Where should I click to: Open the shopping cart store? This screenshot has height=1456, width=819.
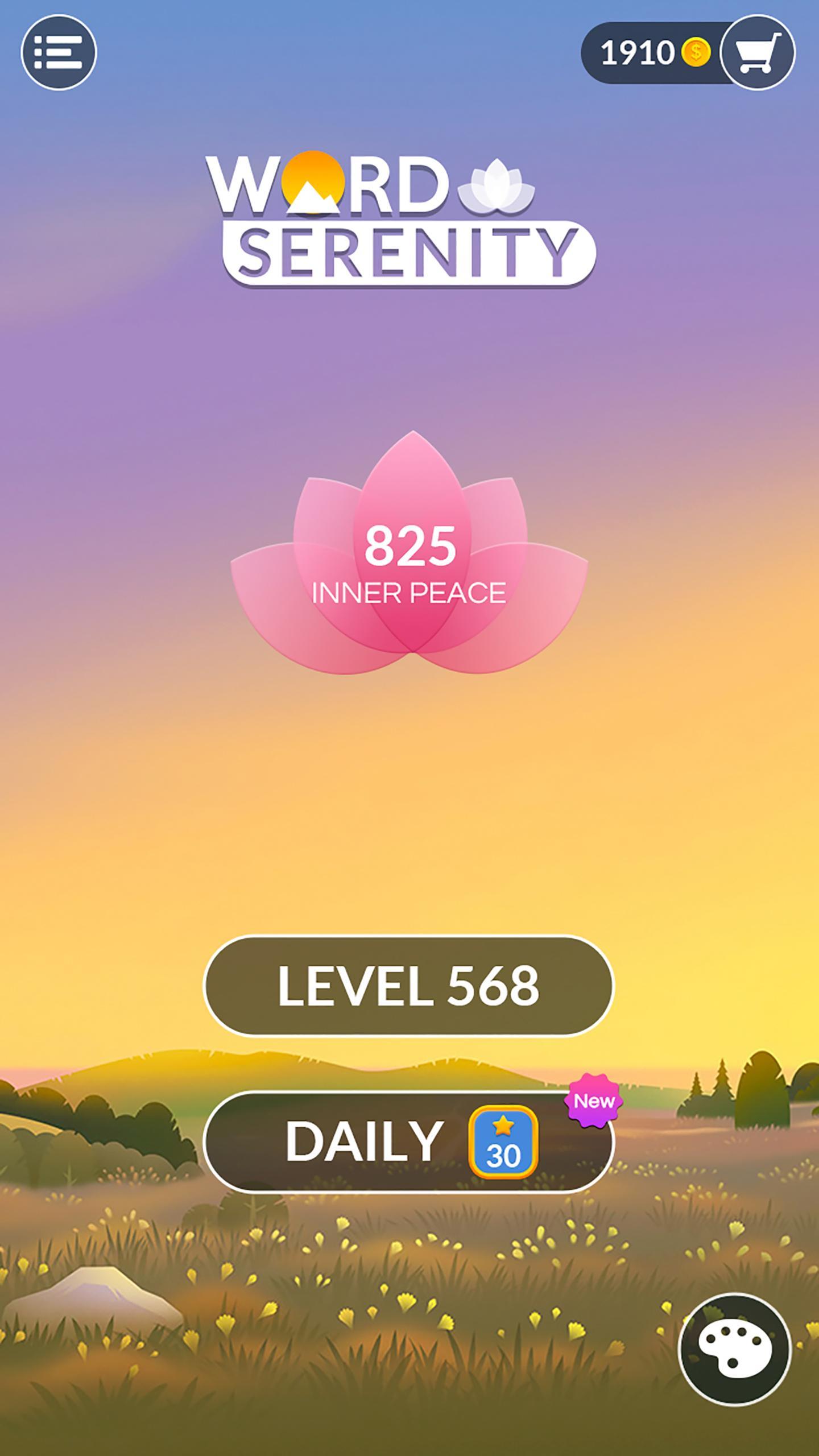click(x=758, y=52)
